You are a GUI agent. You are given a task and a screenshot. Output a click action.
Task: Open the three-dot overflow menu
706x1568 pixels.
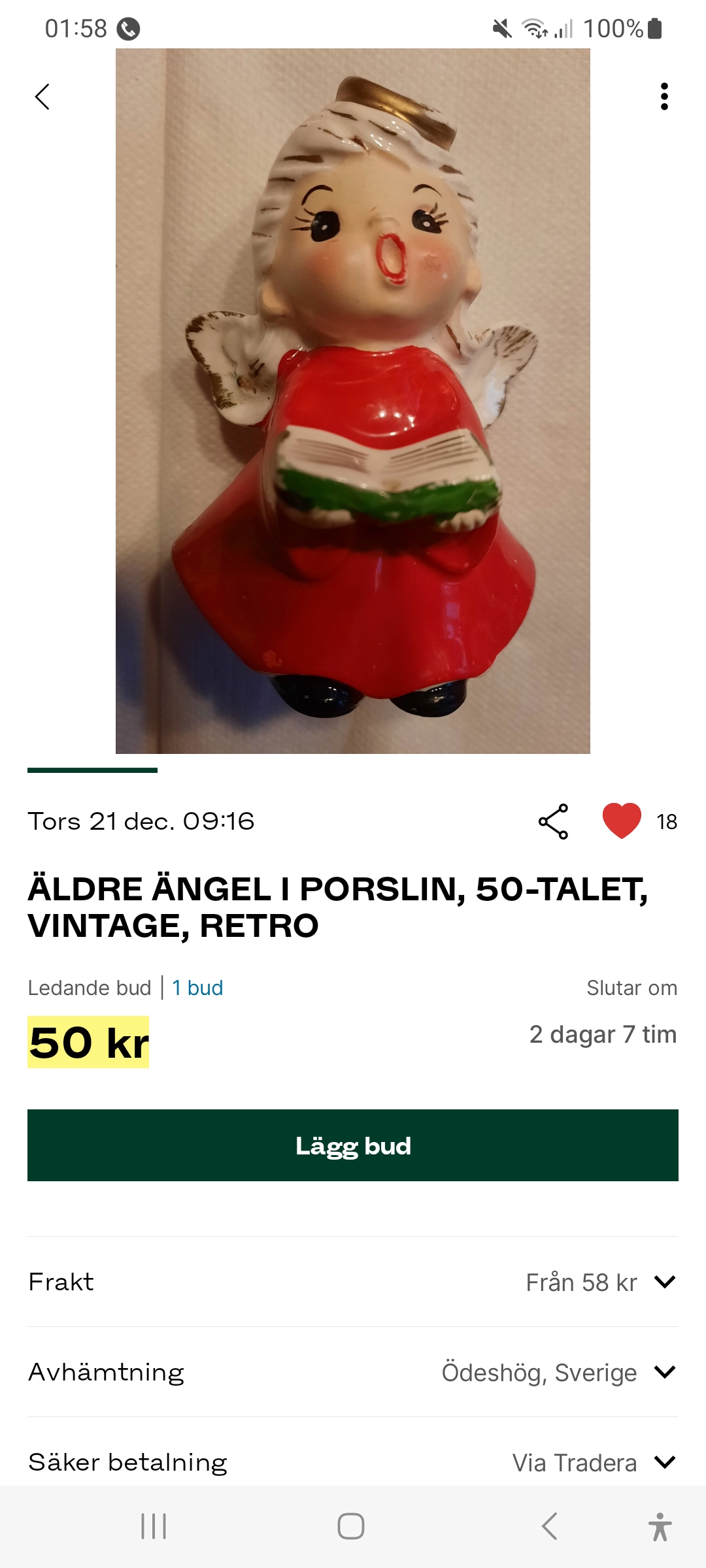(x=664, y=97)
